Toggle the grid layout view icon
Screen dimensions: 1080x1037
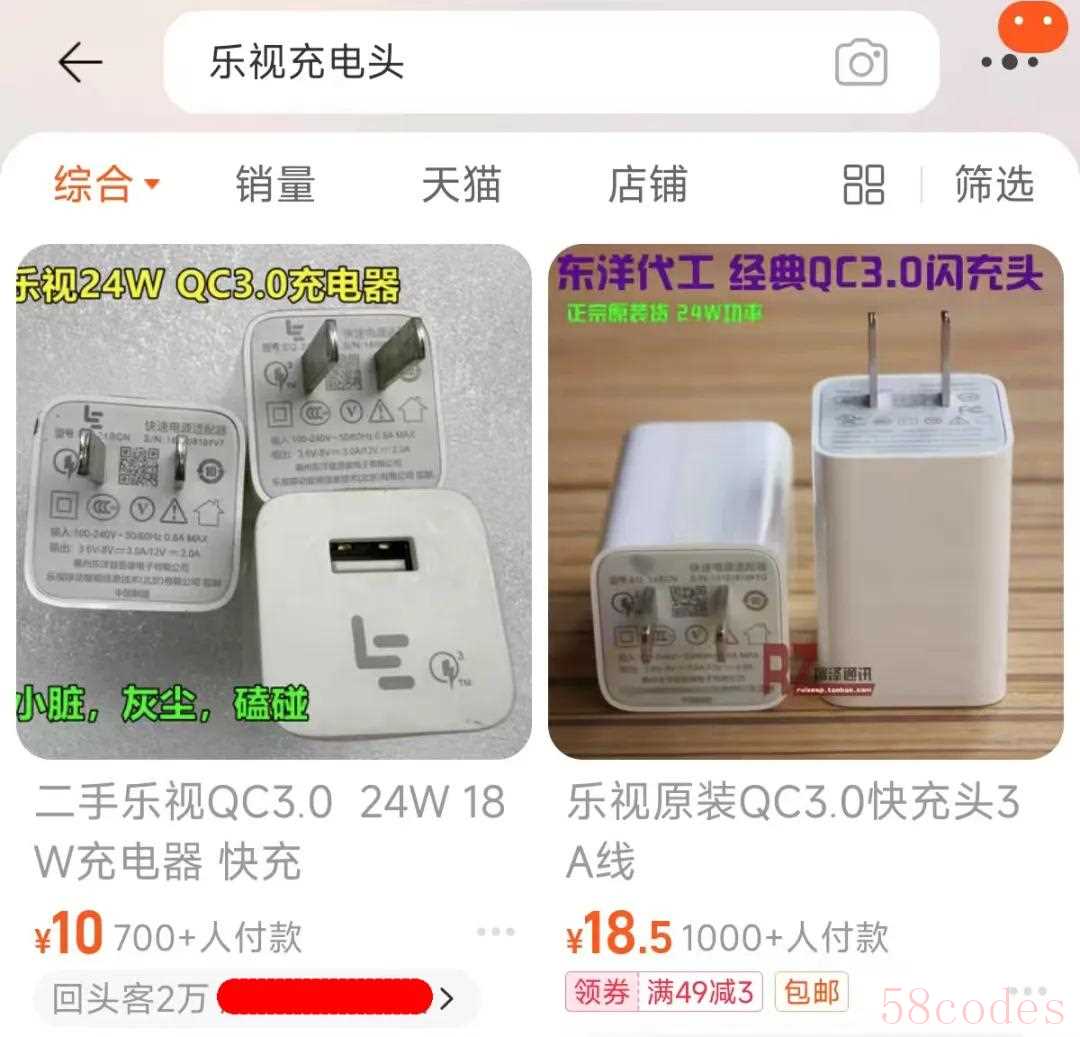coord(863,184)
